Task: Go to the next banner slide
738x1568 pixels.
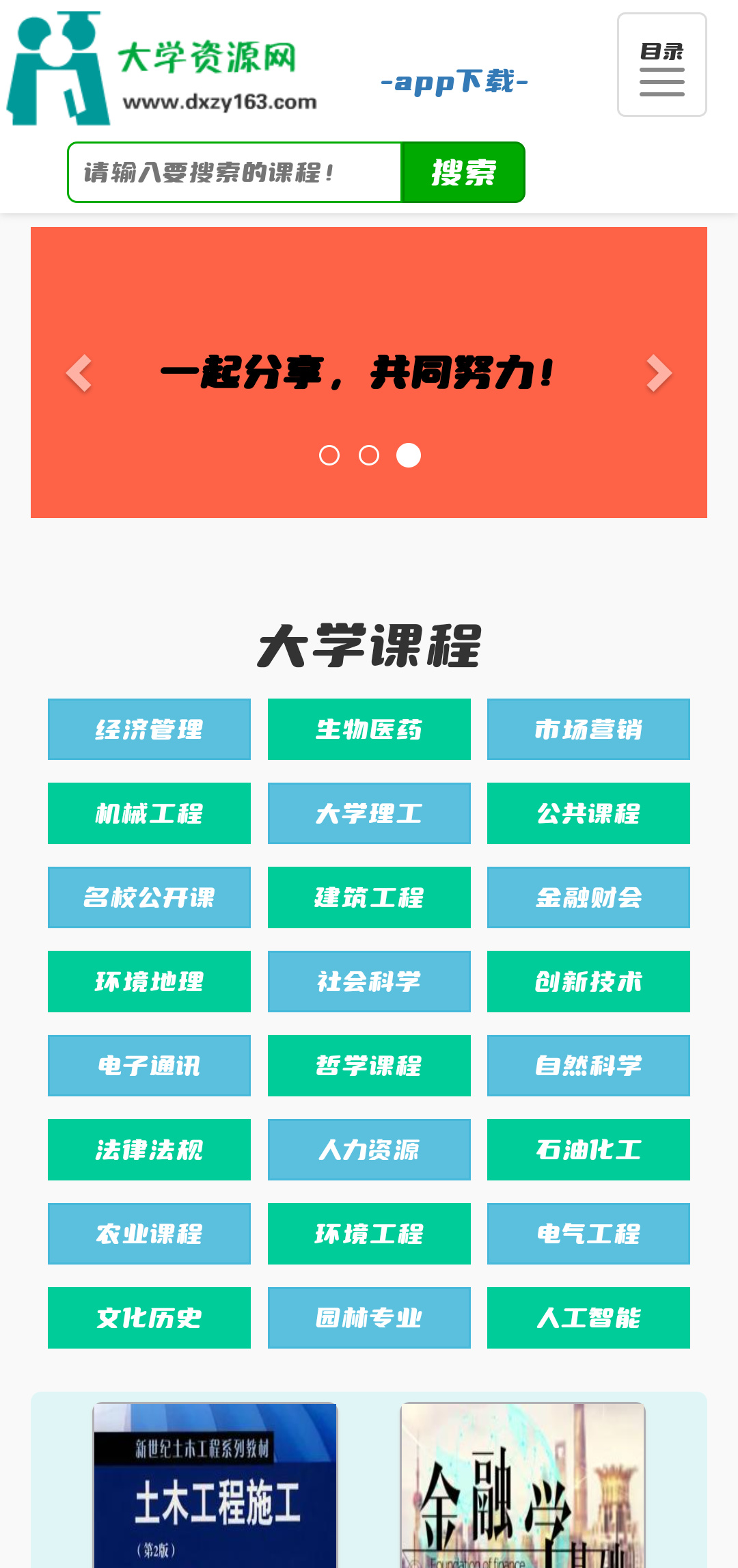Action: 659,373
